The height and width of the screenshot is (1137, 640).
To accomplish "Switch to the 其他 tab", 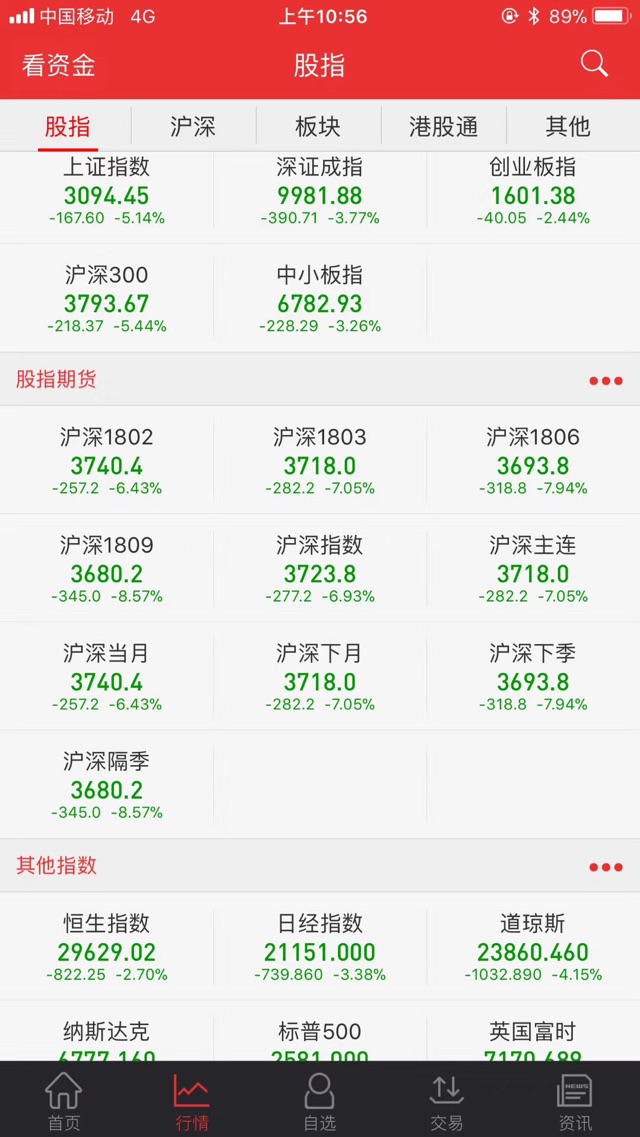I will pyautogui.click(x=568, y=127).
